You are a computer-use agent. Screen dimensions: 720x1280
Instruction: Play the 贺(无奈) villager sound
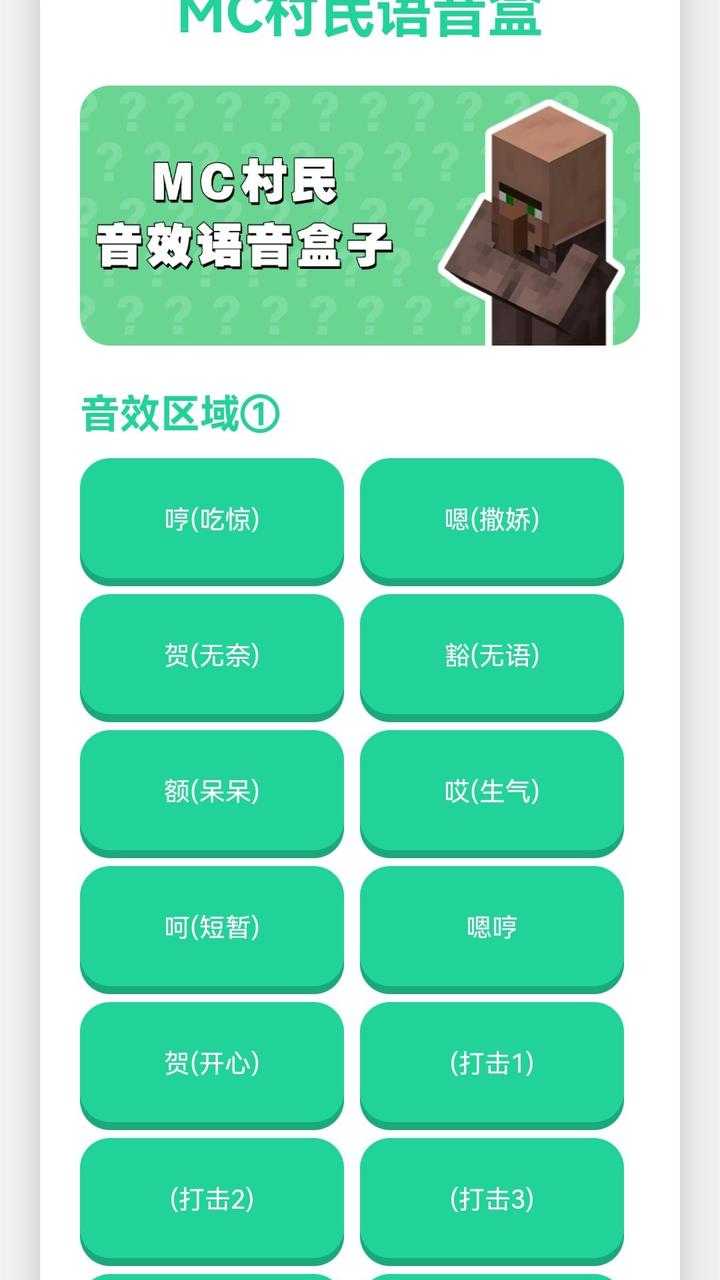pyautogui.click(x=212, y=655)
